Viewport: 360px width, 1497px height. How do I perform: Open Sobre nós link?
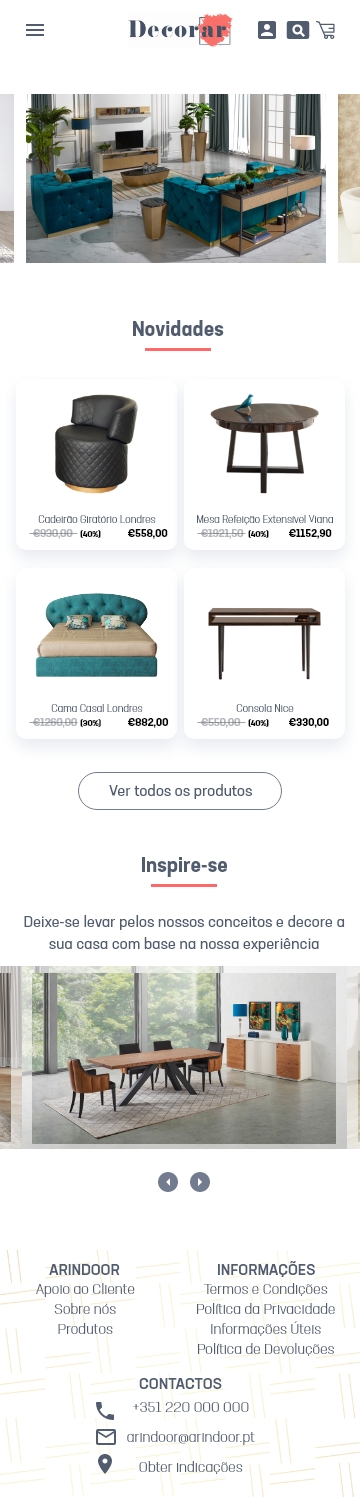coord(85,1309)
